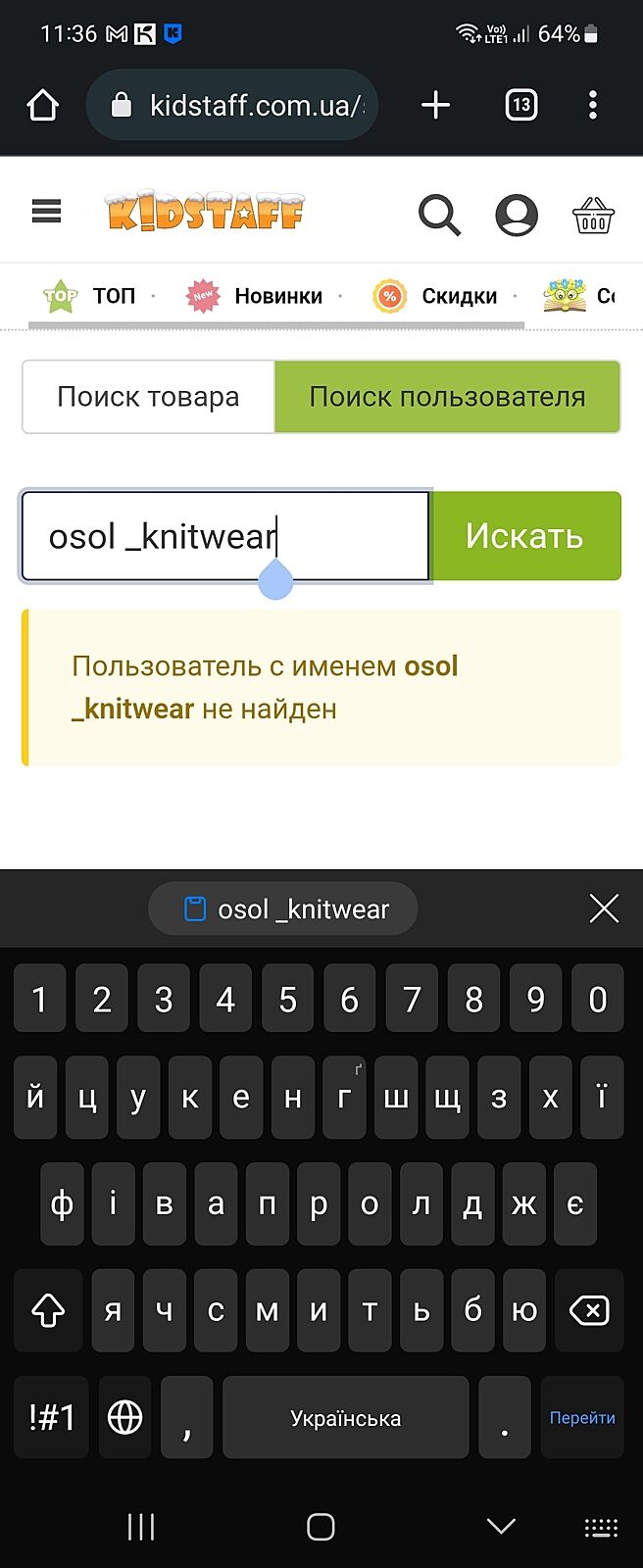Viewport: 643px width, 1568px height.
Task: Select the Поиск пользователя tab
Action: (x=447, y=397)
